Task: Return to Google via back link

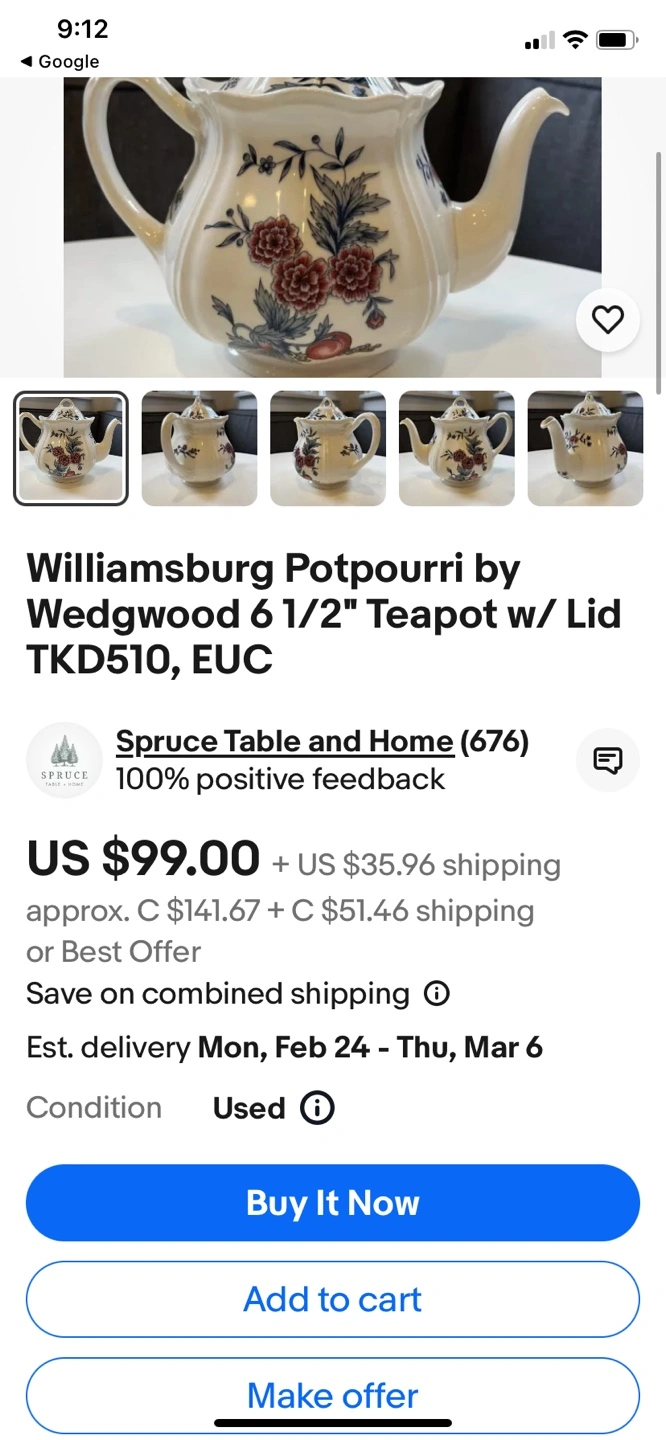Action: click(60, 62)
